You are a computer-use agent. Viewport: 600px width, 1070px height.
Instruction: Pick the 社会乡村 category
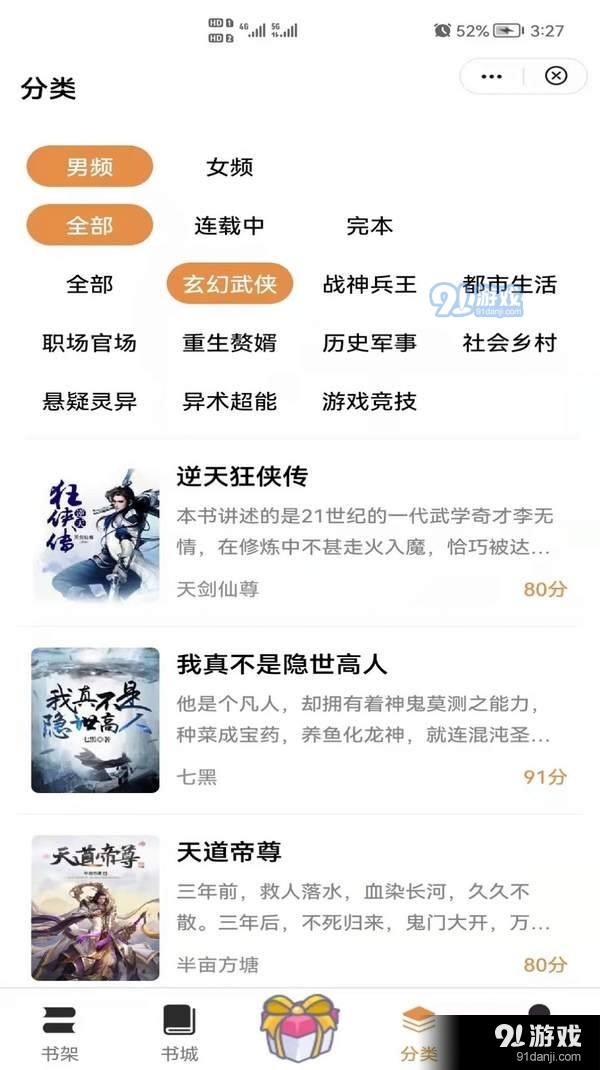tap(509, 343)
